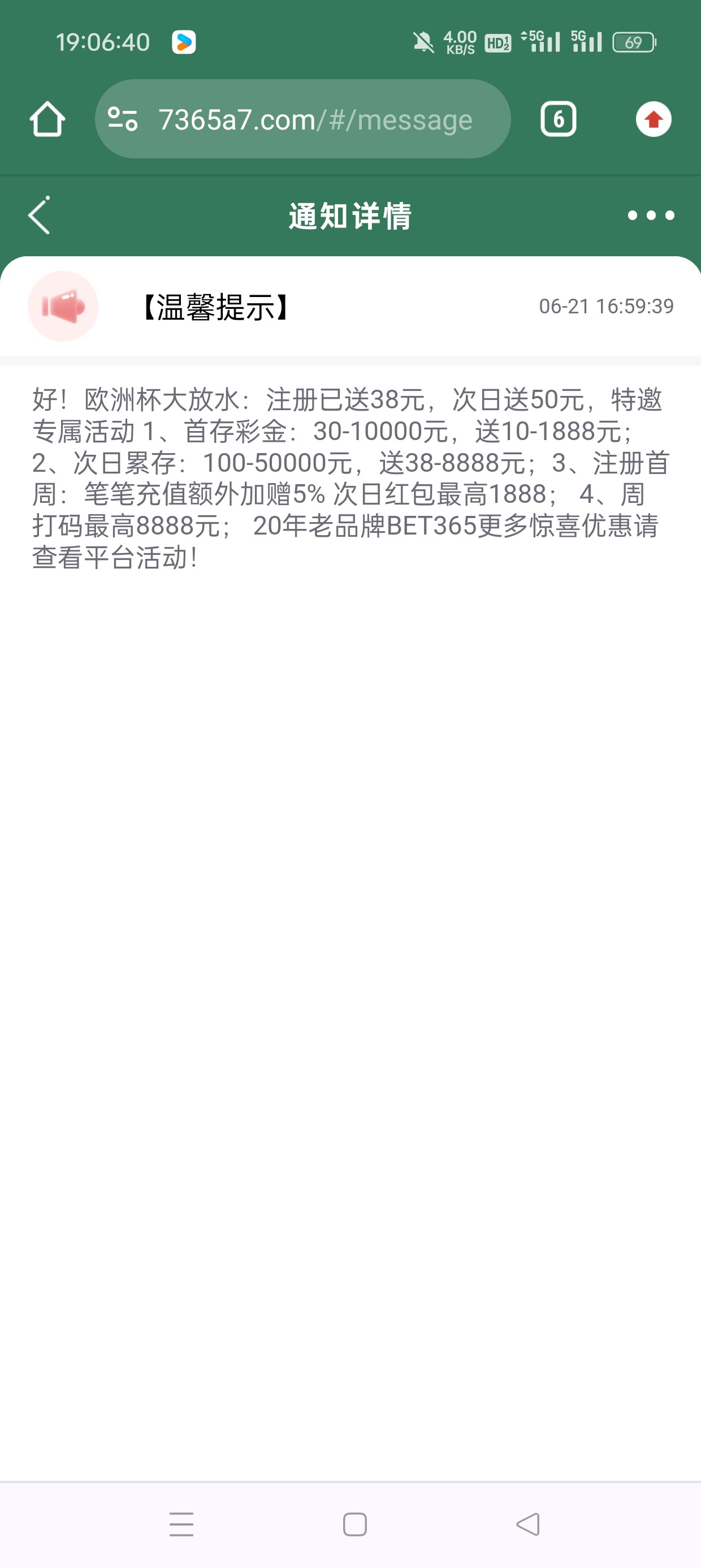Open the tab switcher showing 6 tabs
701x1568 pixels.
(558, 119)
